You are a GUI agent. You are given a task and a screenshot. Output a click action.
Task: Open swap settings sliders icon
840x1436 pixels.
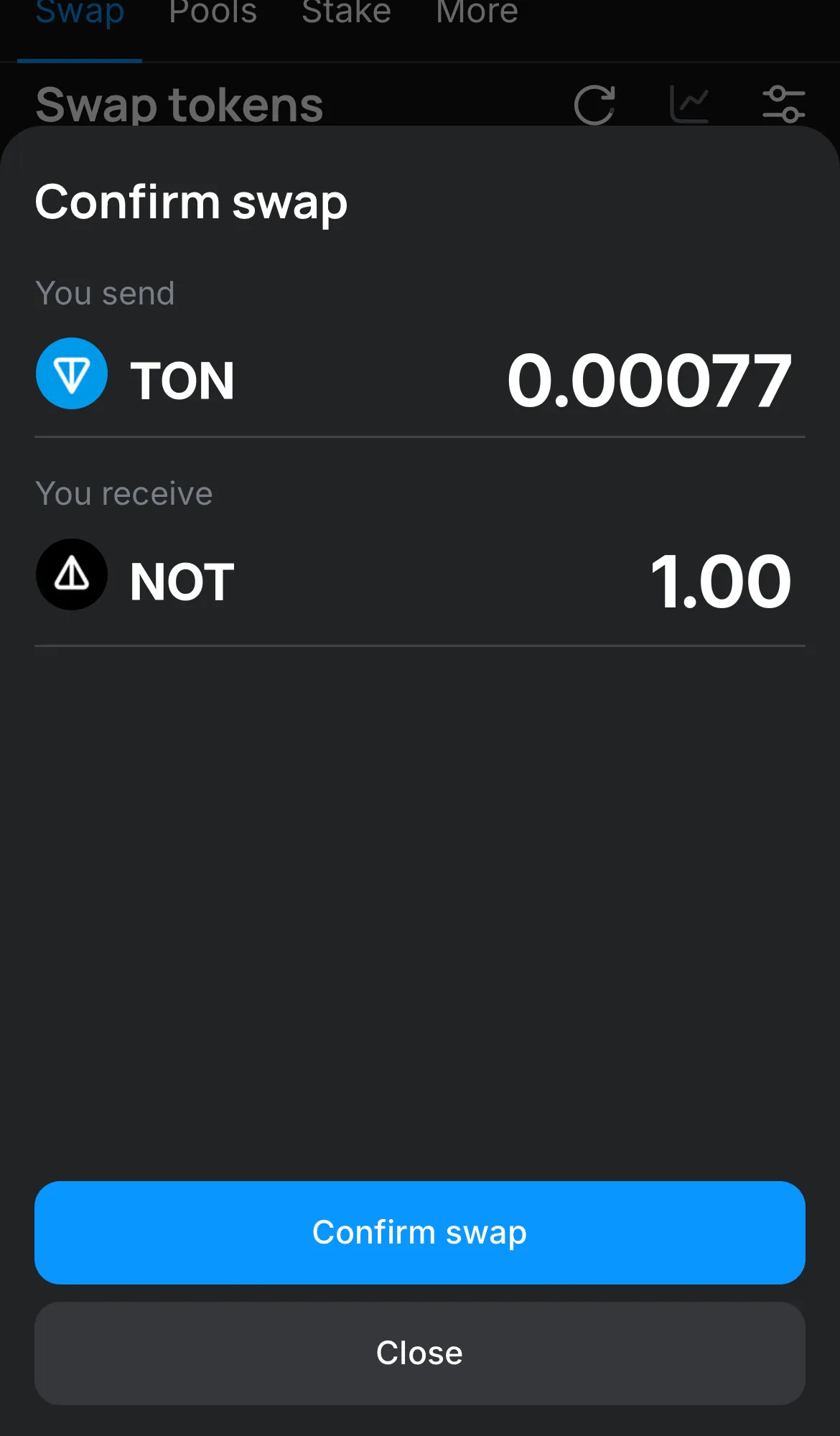click(x=785, y=105)
